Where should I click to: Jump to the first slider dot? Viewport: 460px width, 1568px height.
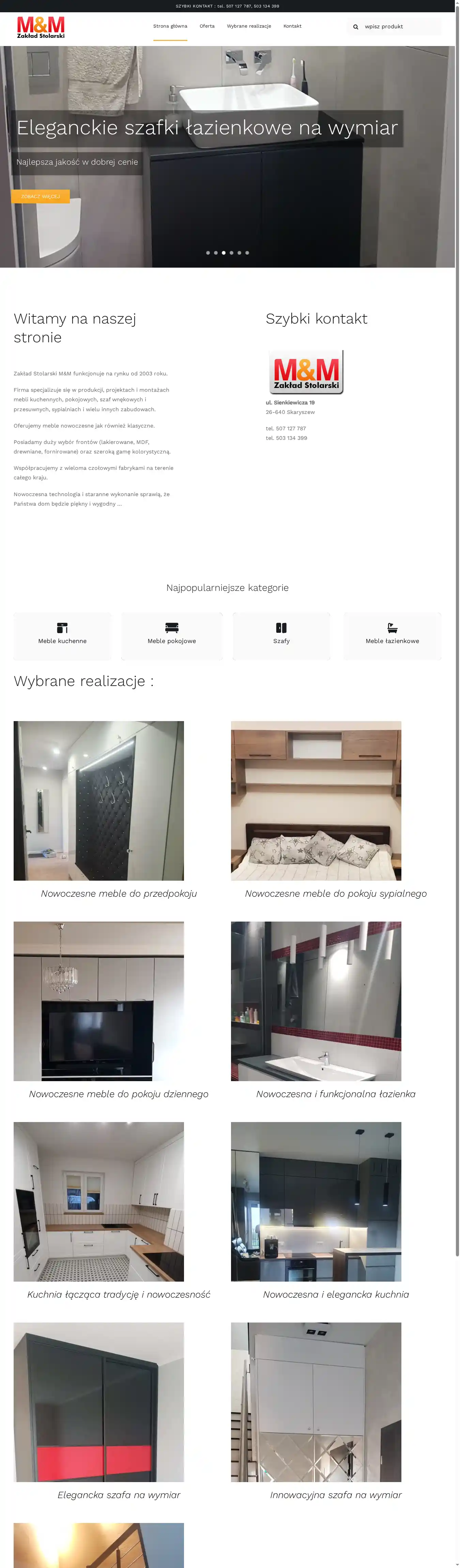[208, 253]
